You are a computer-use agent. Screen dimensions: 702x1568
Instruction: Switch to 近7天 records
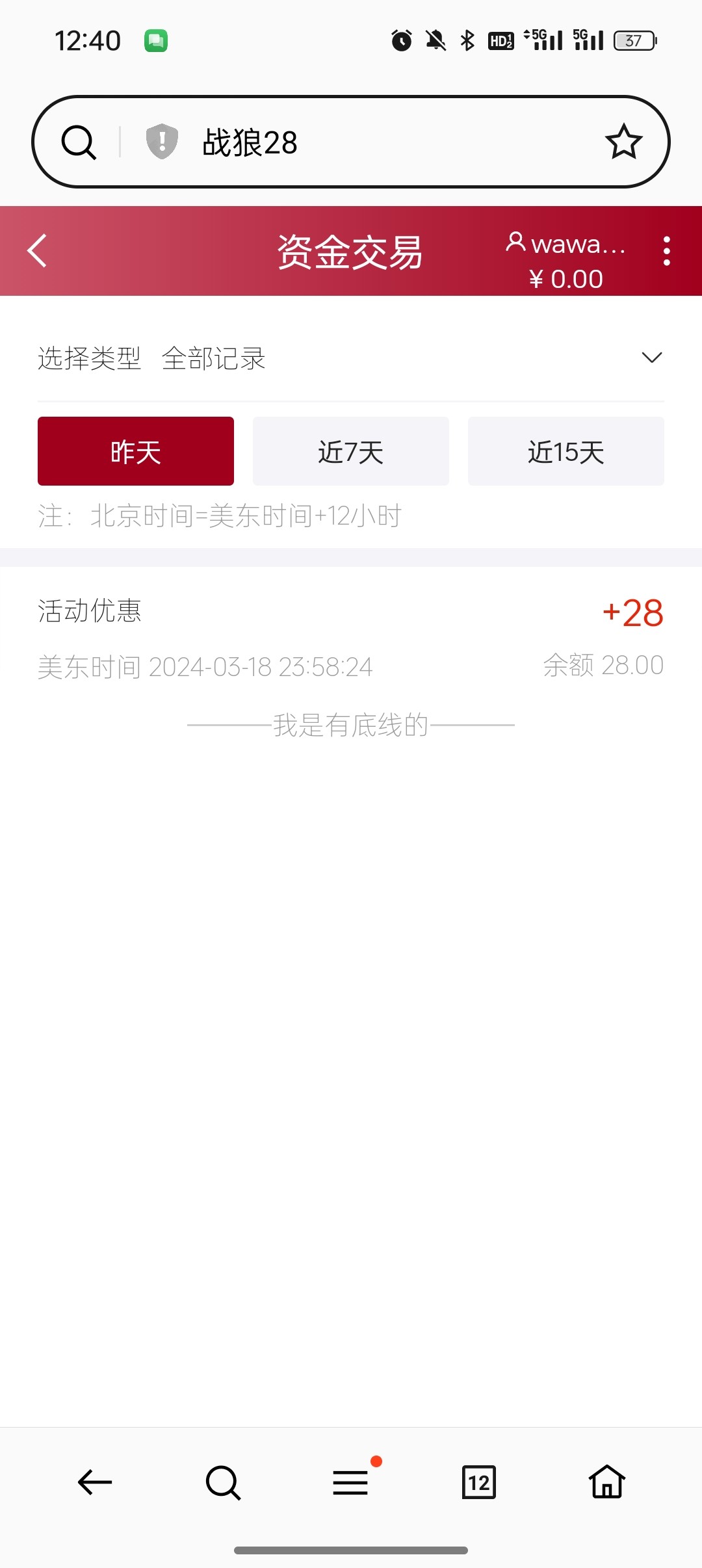(351, 451)
